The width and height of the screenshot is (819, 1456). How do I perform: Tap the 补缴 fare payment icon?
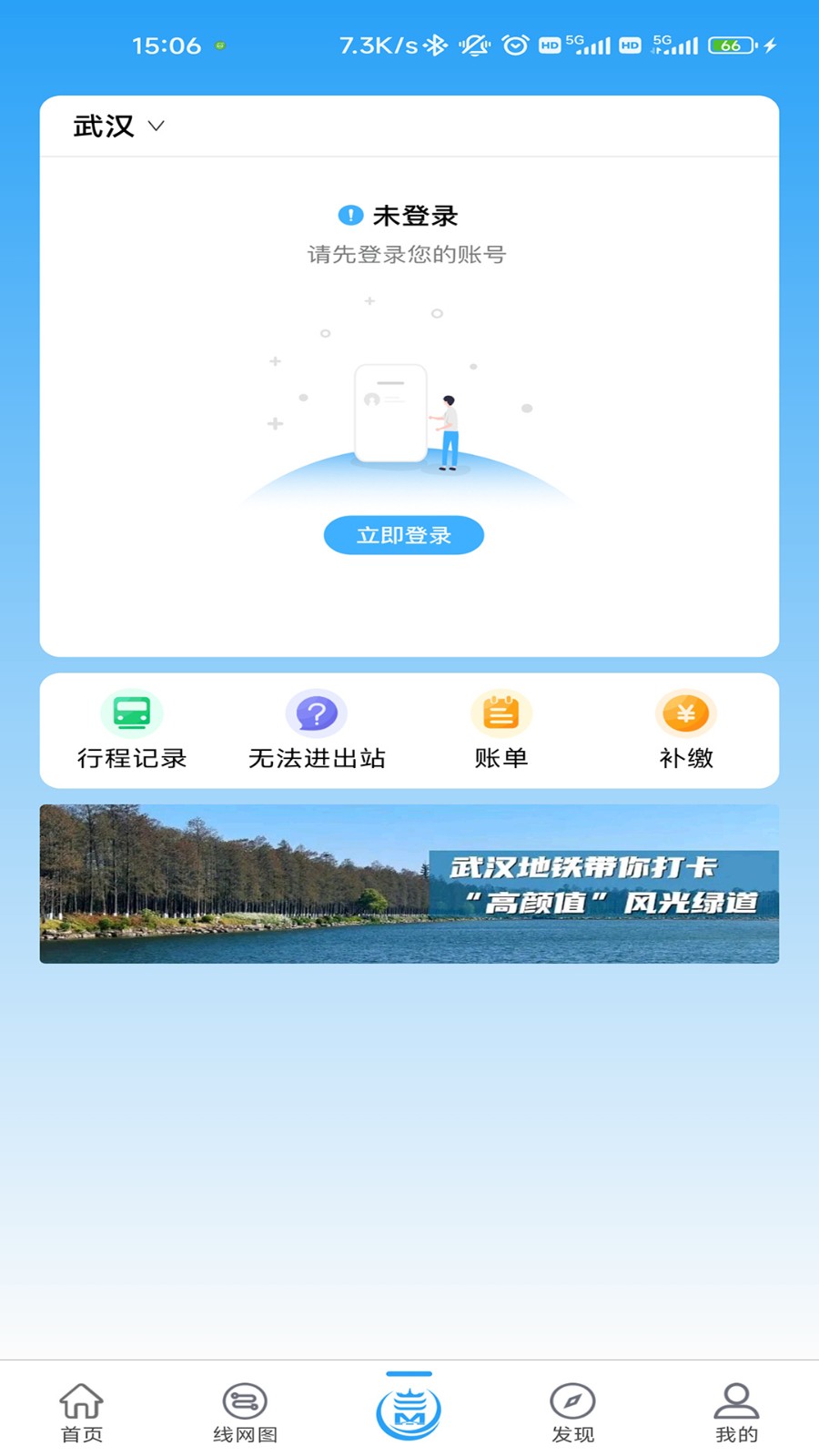pos(686,728)
